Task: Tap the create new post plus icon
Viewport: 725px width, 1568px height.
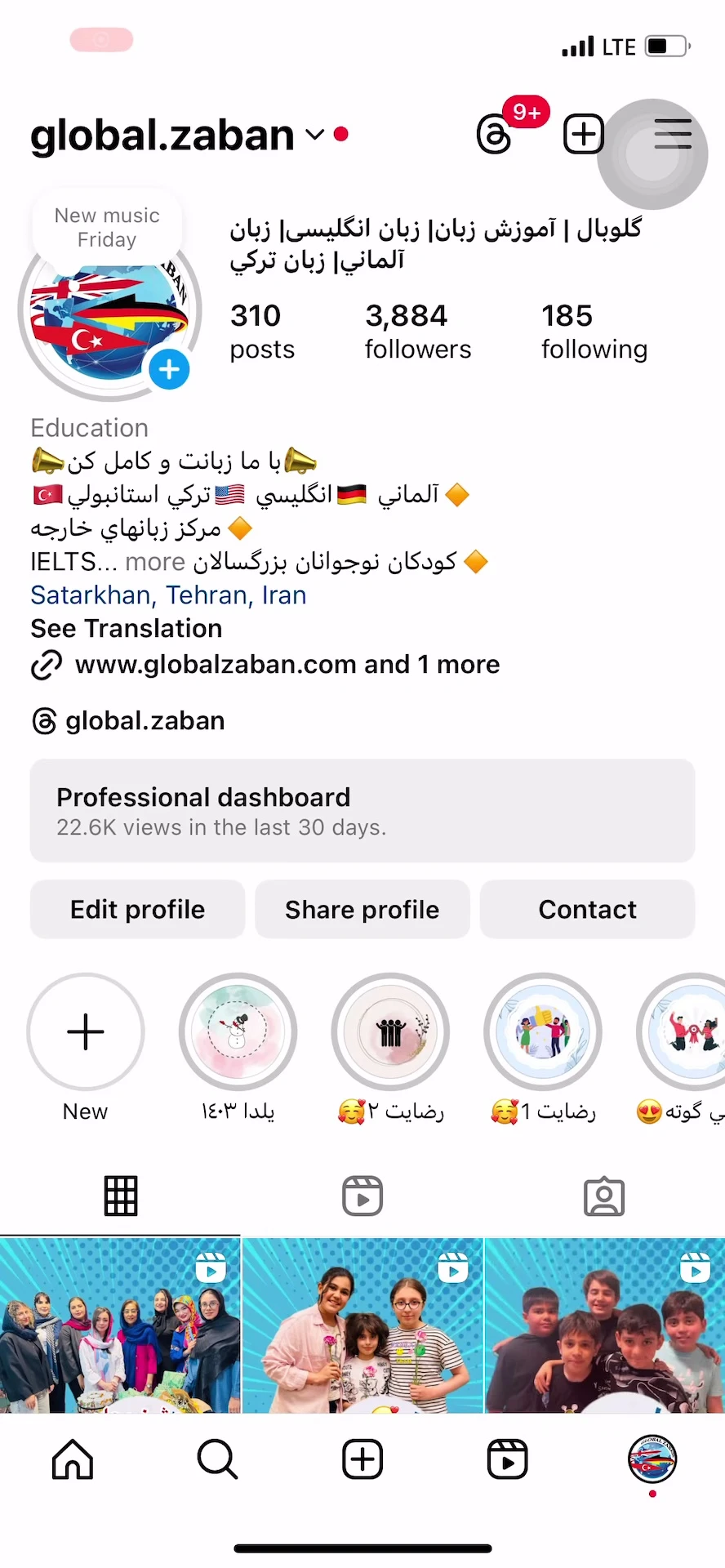Action: coord(584,135)
